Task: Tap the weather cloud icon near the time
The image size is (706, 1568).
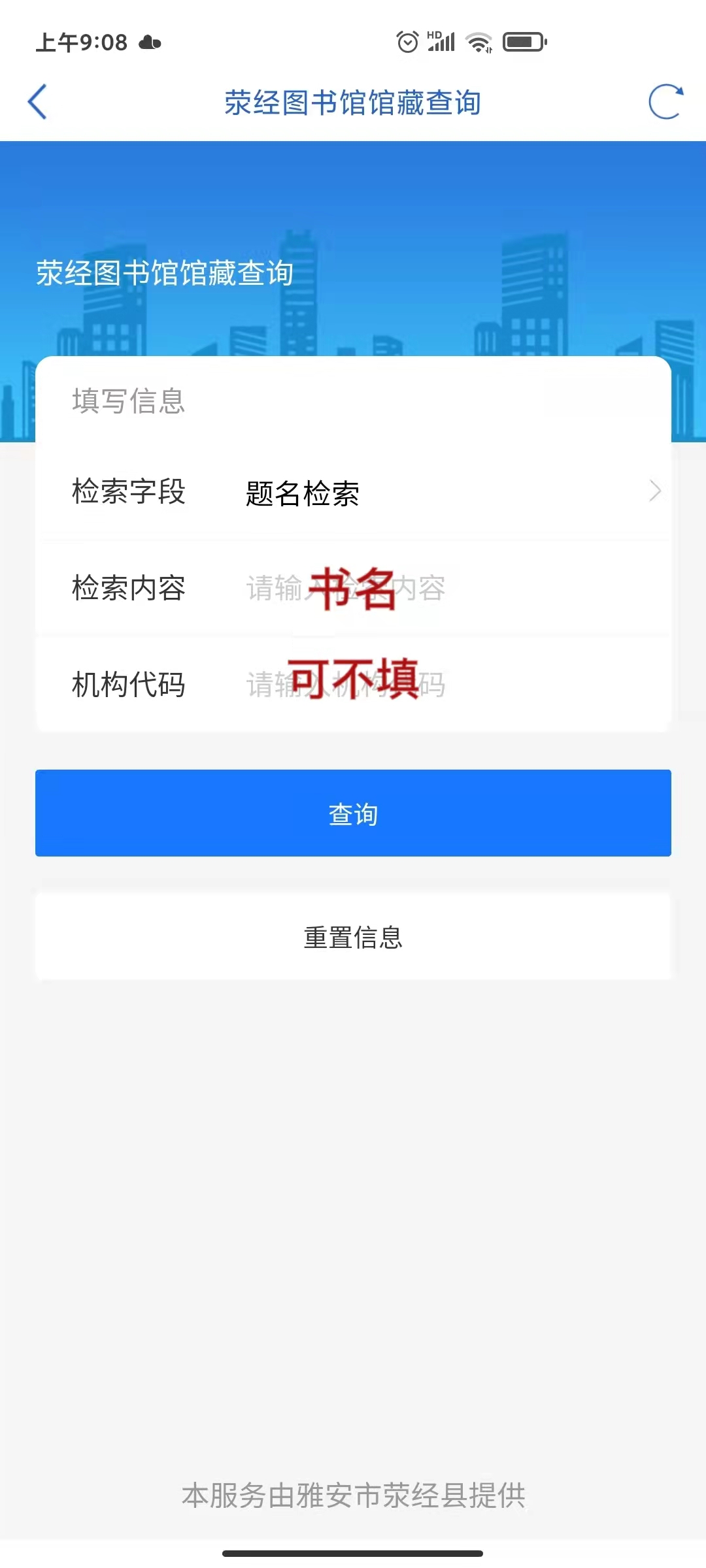Action: [149, 41]
